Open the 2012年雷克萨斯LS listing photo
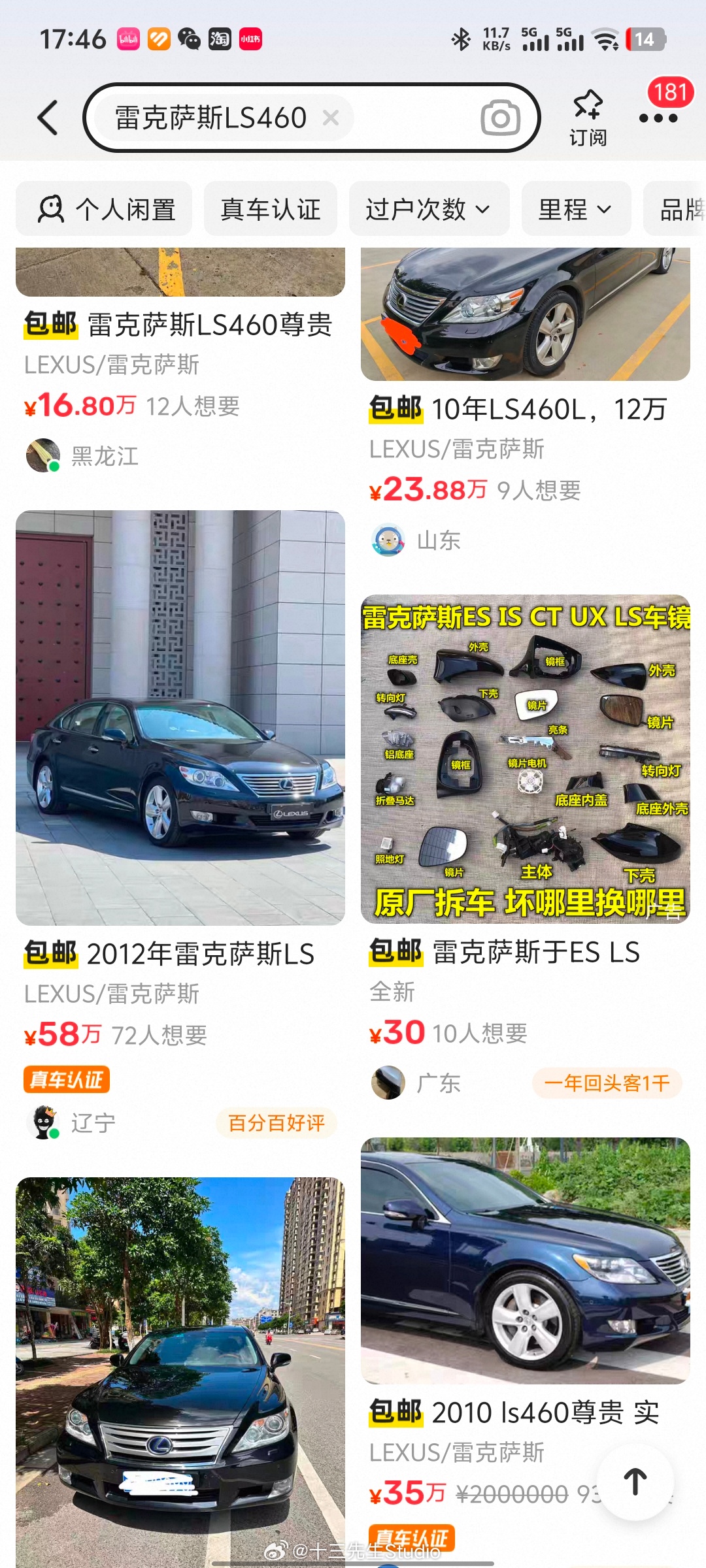Screen dimensions: 706x1568 click(x=180, y=717)
